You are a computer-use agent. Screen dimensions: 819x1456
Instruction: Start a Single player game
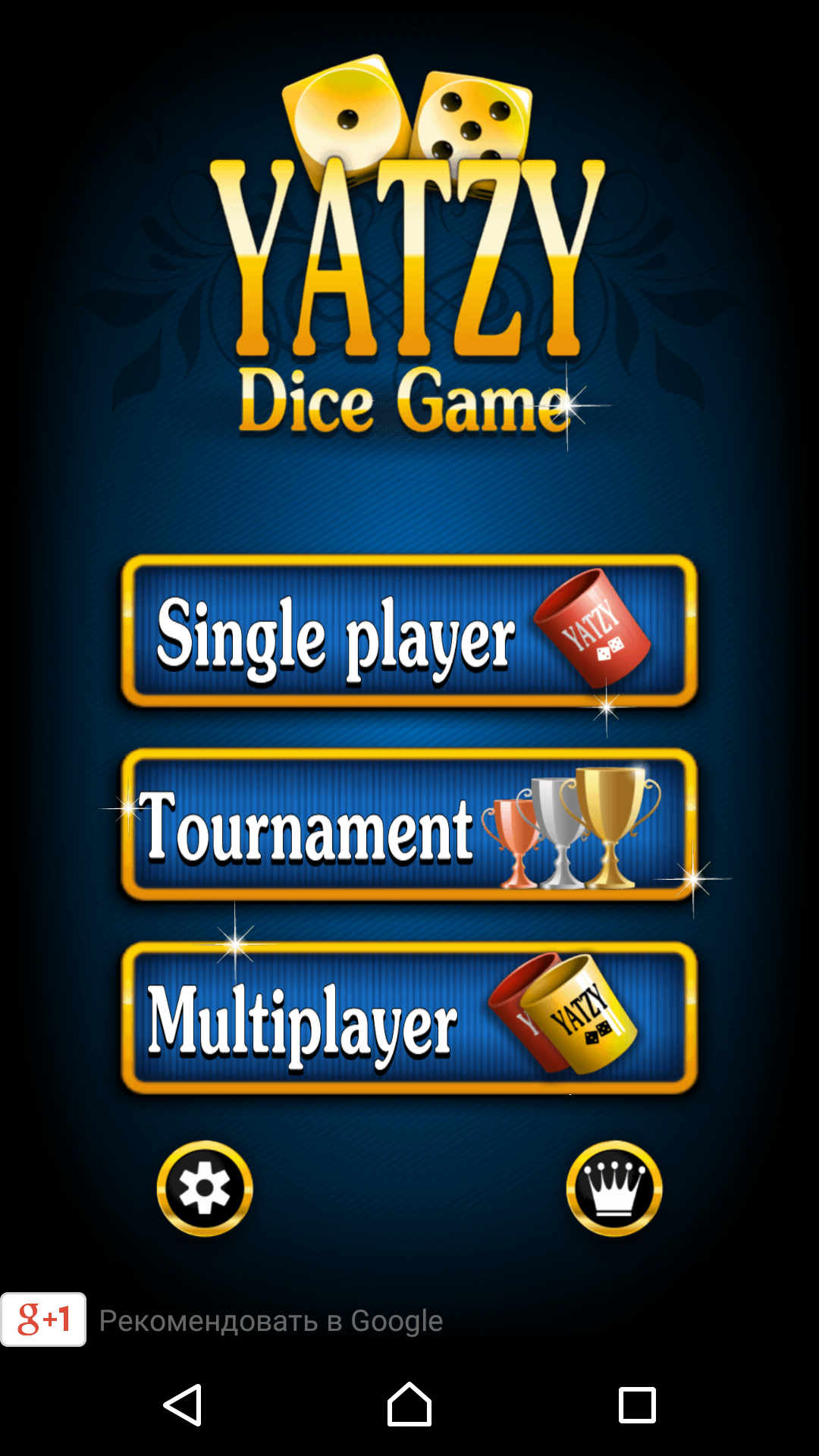pyautogui.click(x=409, y=631)
